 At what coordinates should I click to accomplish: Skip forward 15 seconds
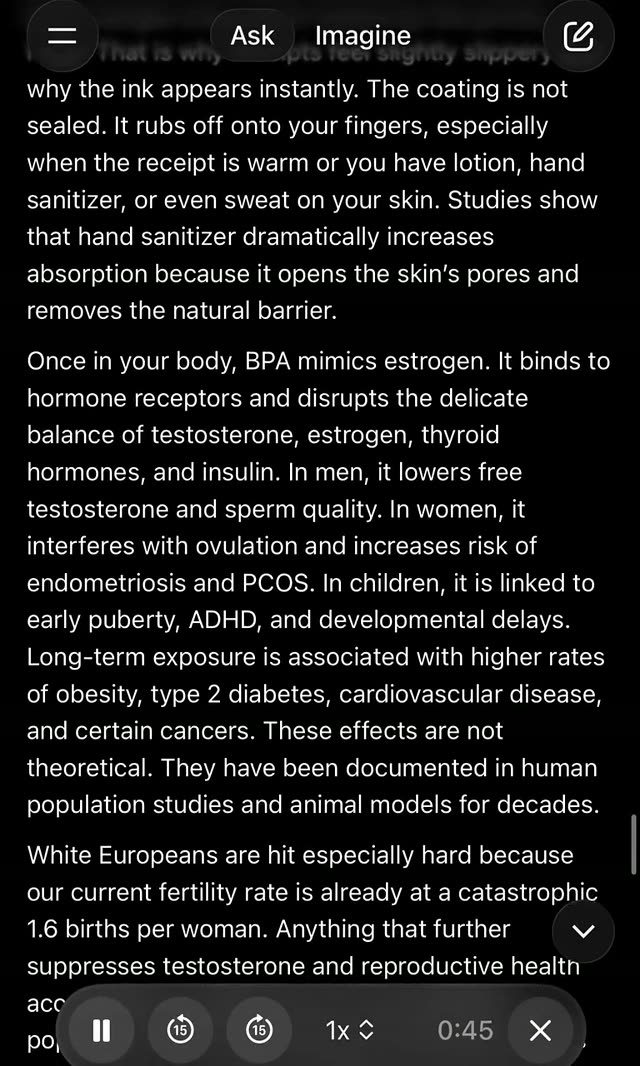coord(259,1030)
